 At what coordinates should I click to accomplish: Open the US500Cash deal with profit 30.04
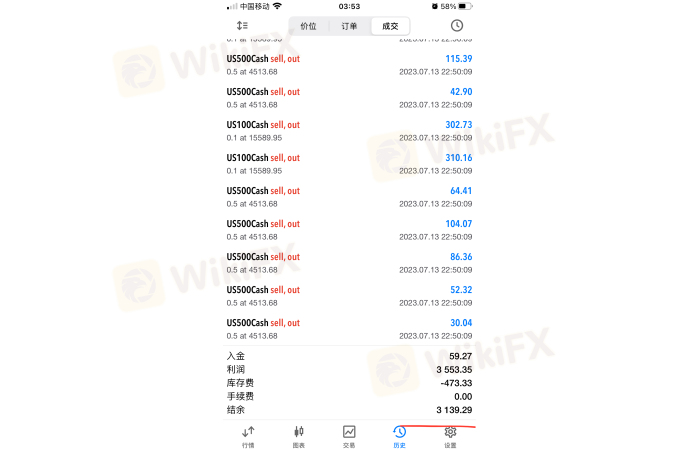(x=349, y=328)
